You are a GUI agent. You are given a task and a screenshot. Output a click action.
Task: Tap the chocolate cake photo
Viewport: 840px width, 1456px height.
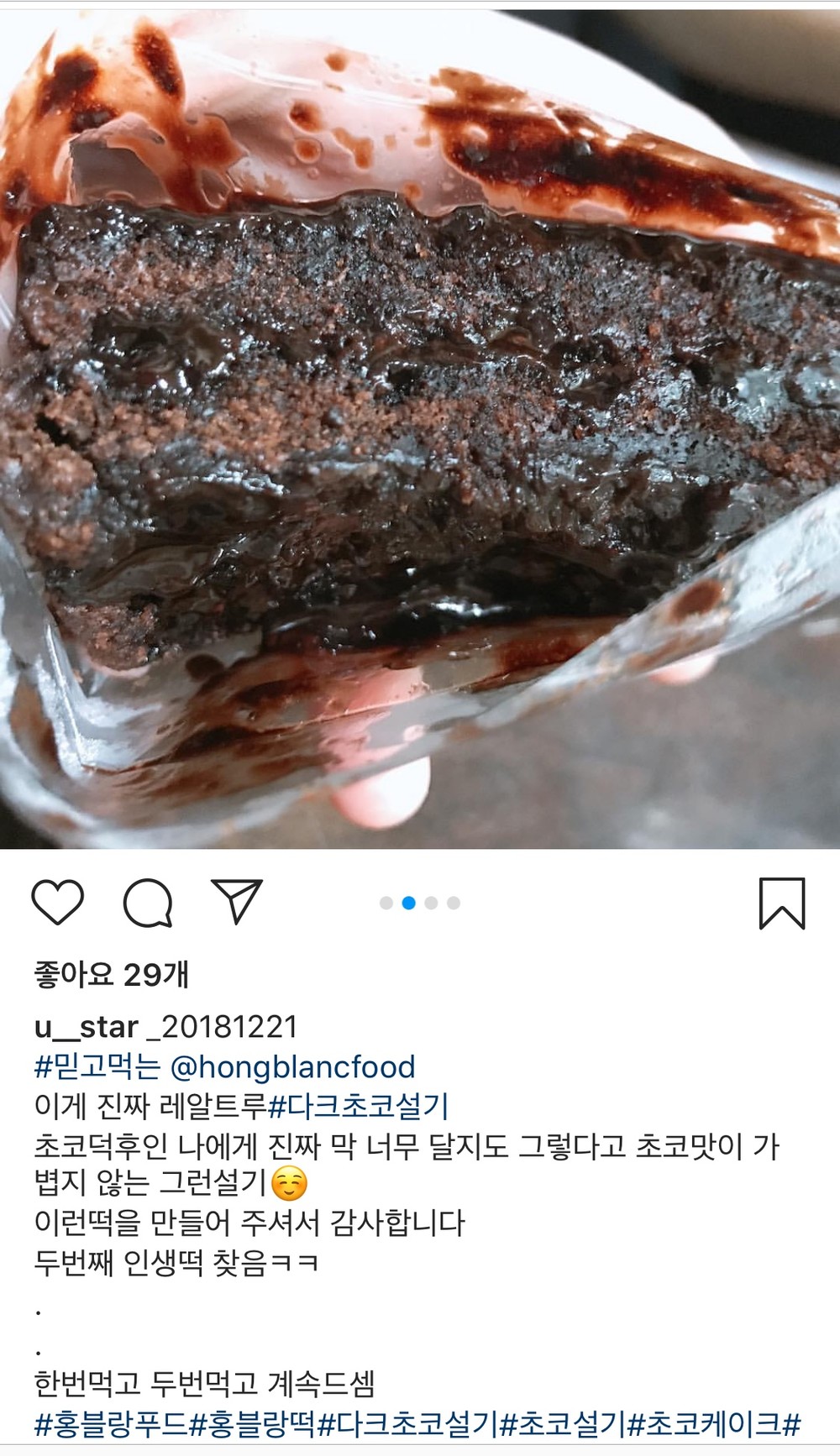[420, 428]
